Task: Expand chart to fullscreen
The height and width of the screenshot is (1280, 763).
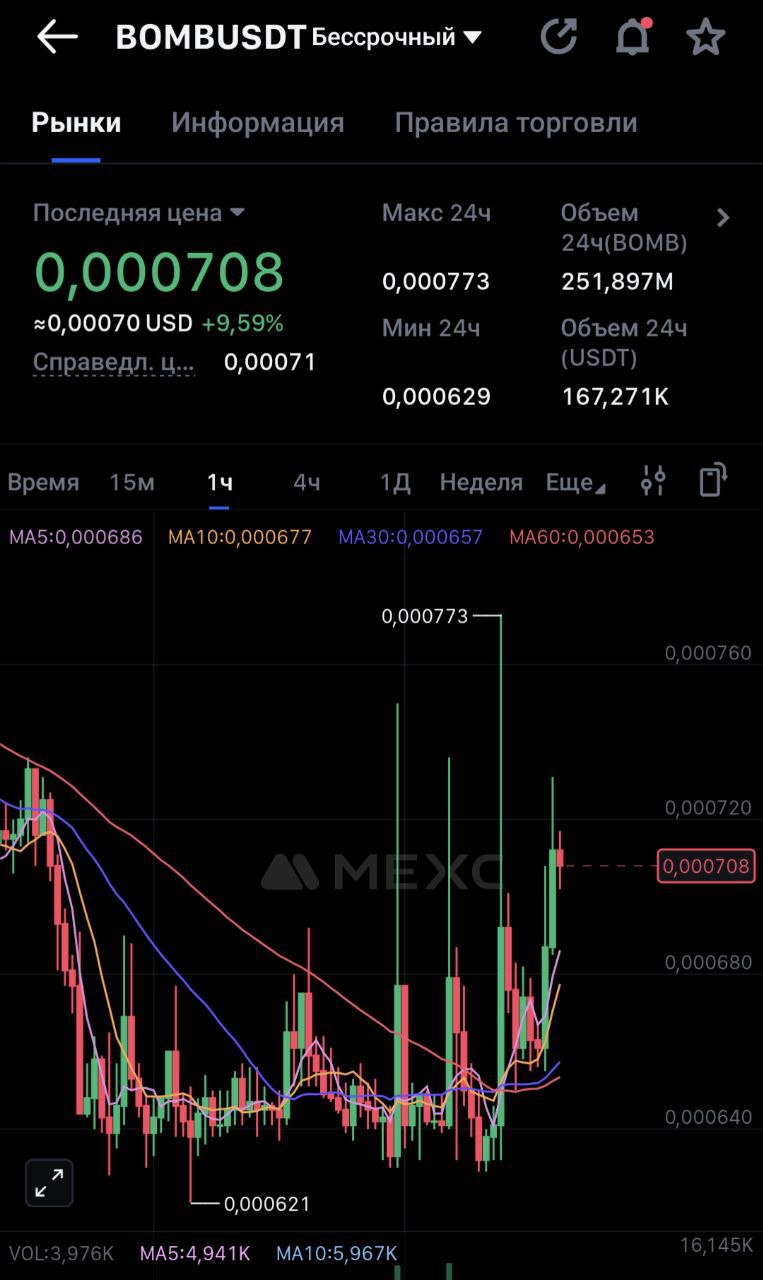Action: (x=48, y=1184)
